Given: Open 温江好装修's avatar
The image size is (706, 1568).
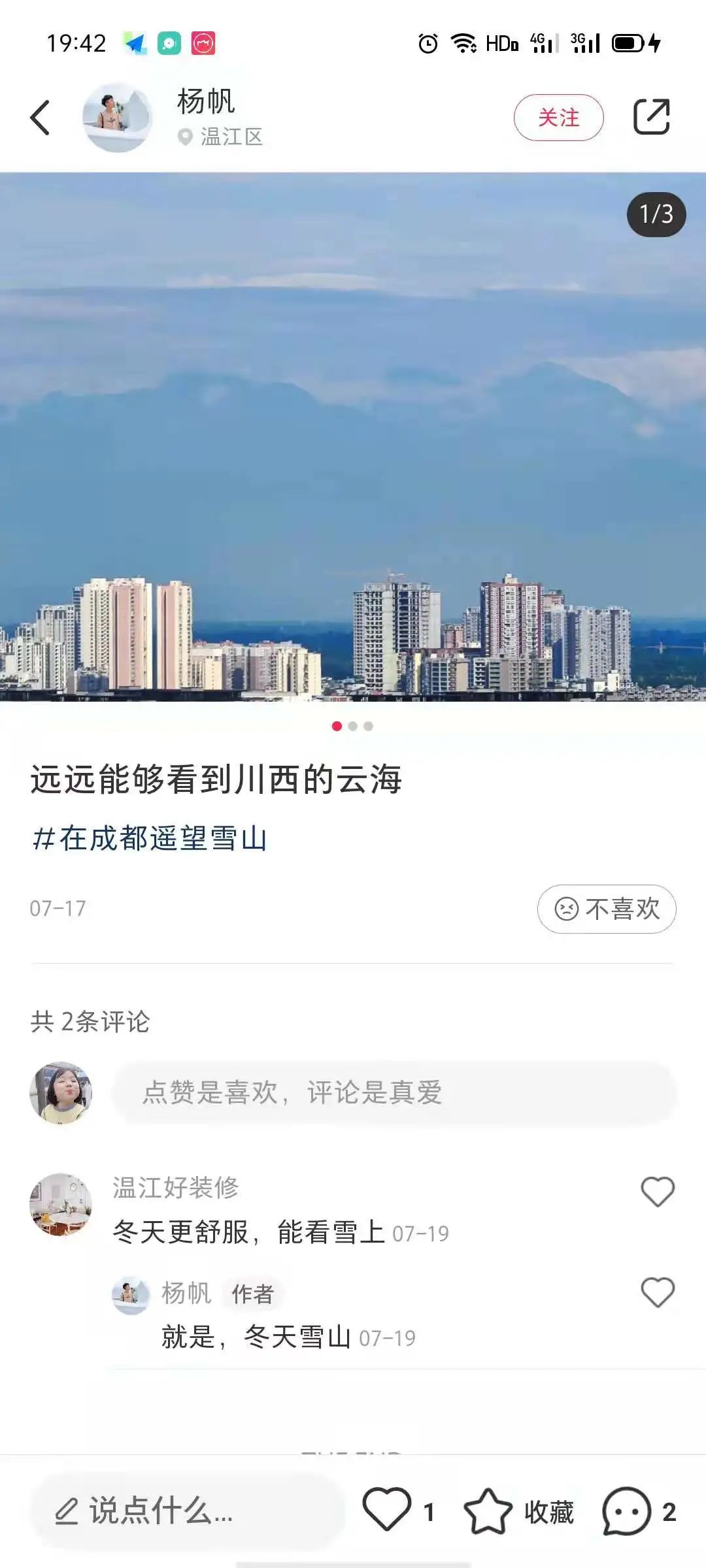Looking at the screenshot, I should pos(61,1204).
